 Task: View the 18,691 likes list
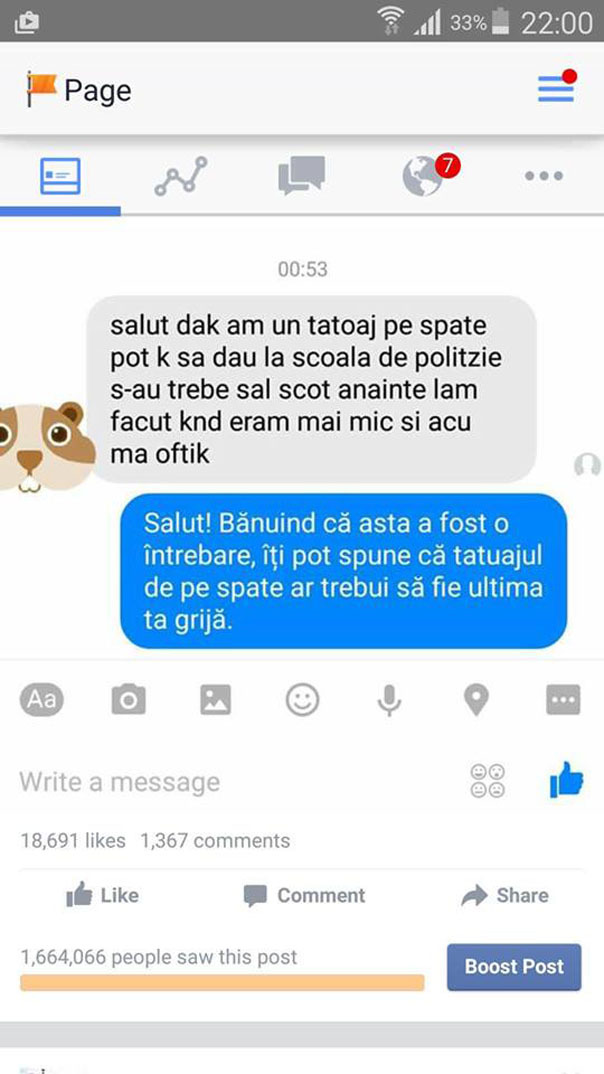pos(73,841)
